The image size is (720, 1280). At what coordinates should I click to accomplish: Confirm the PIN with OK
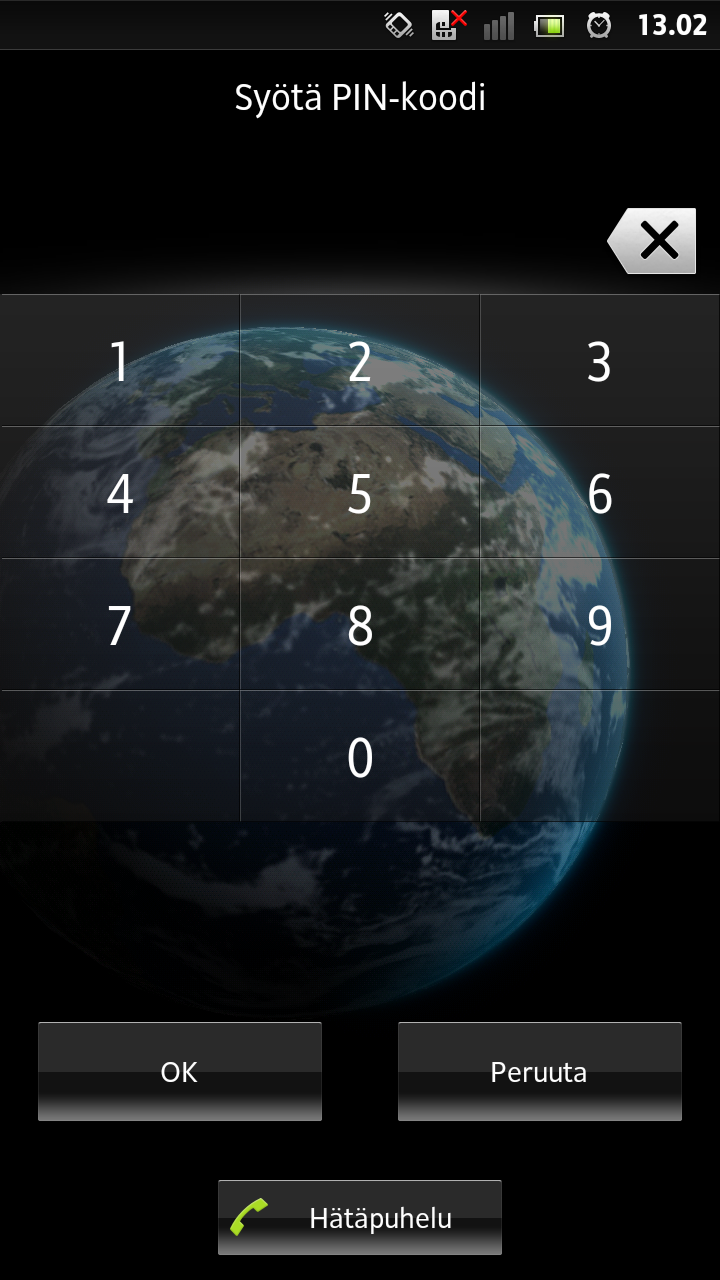tap(180, 1071)
